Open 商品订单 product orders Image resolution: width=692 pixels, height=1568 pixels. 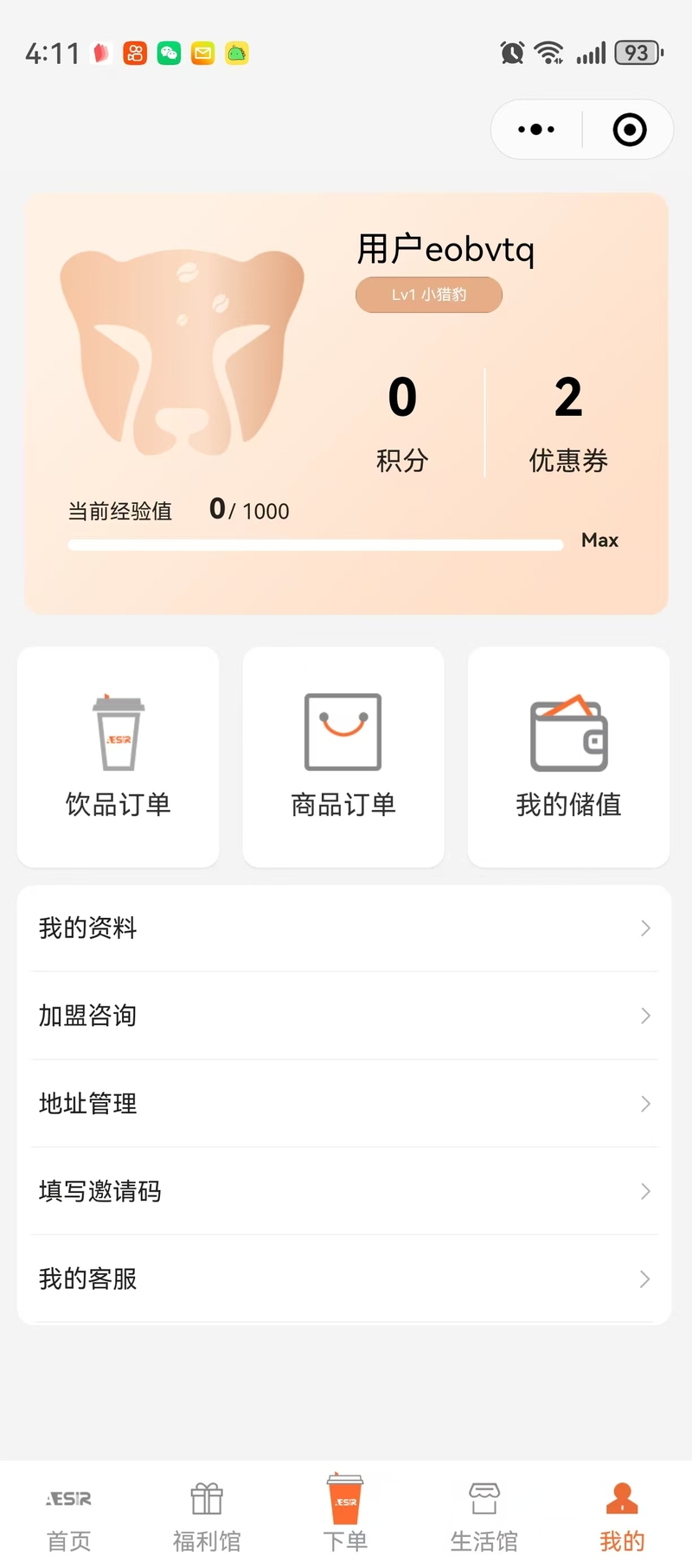pos(343,757)
